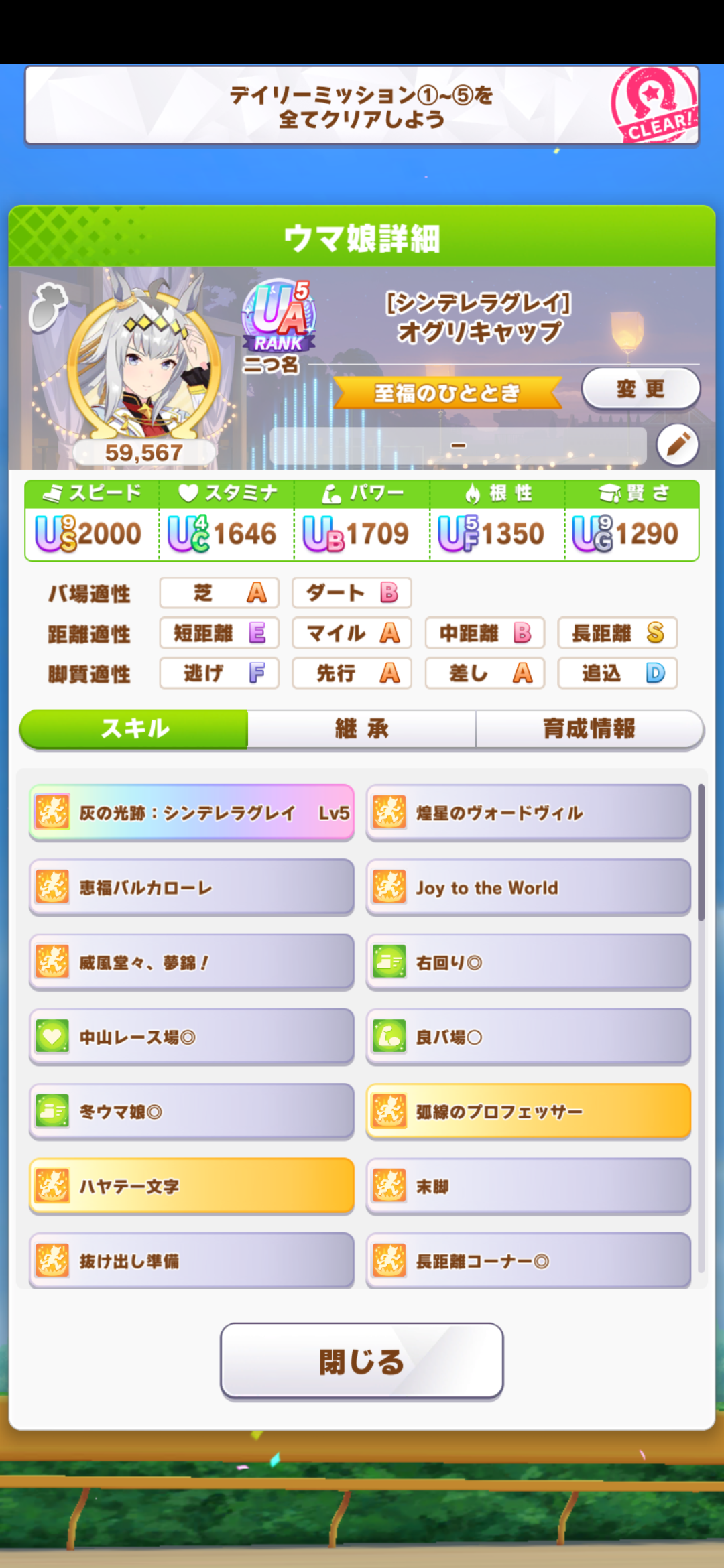Select the スキル tab

pyautogui.click(x=135, y=728)
